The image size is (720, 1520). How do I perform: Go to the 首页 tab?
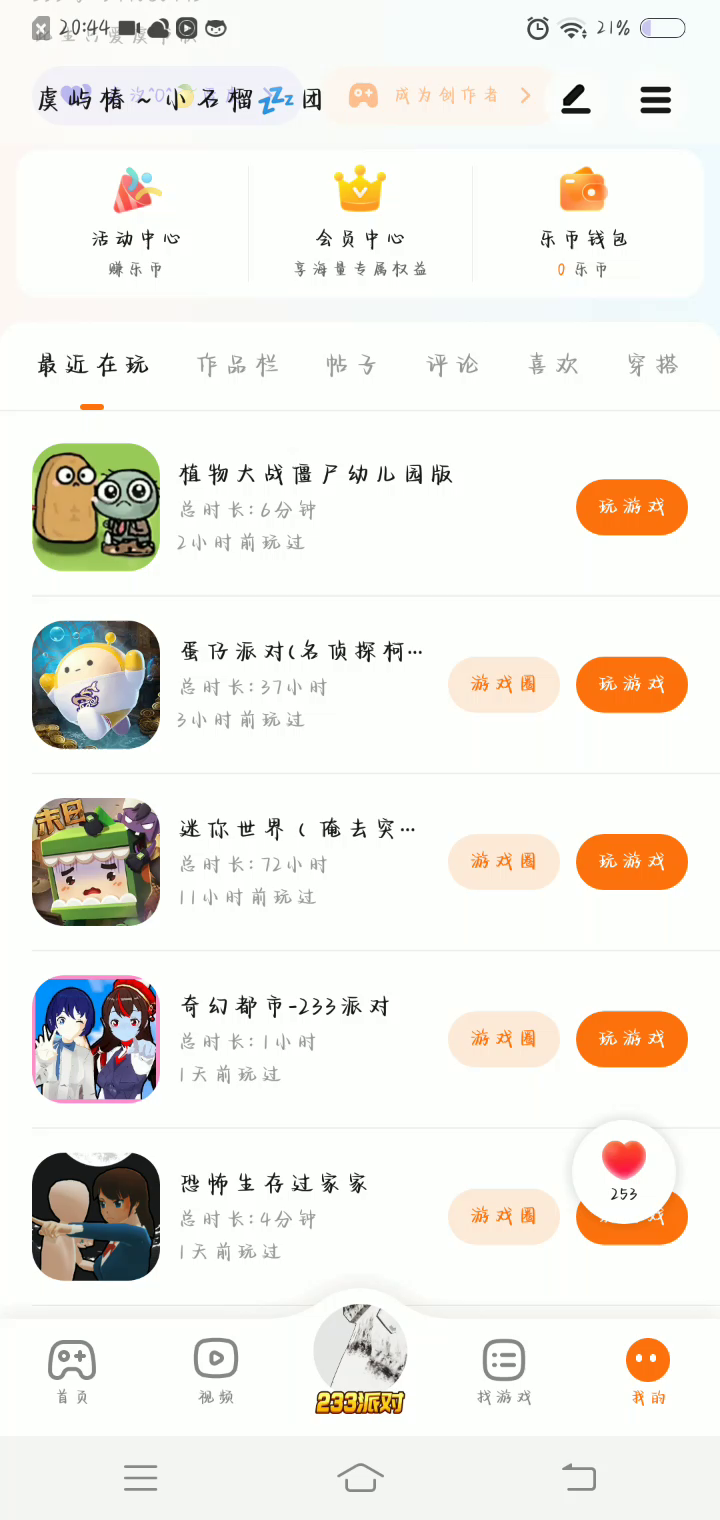(x=72, y=1372)
